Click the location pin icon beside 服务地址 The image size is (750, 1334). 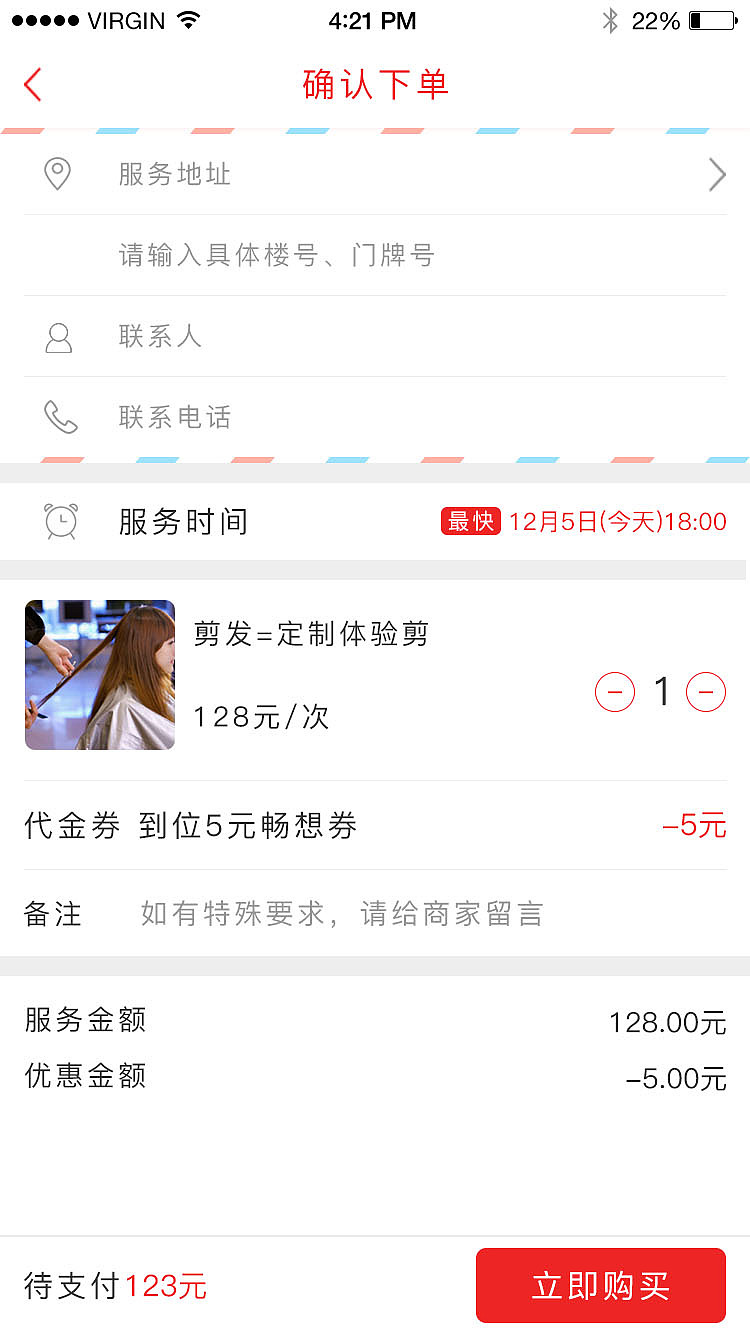58,174
